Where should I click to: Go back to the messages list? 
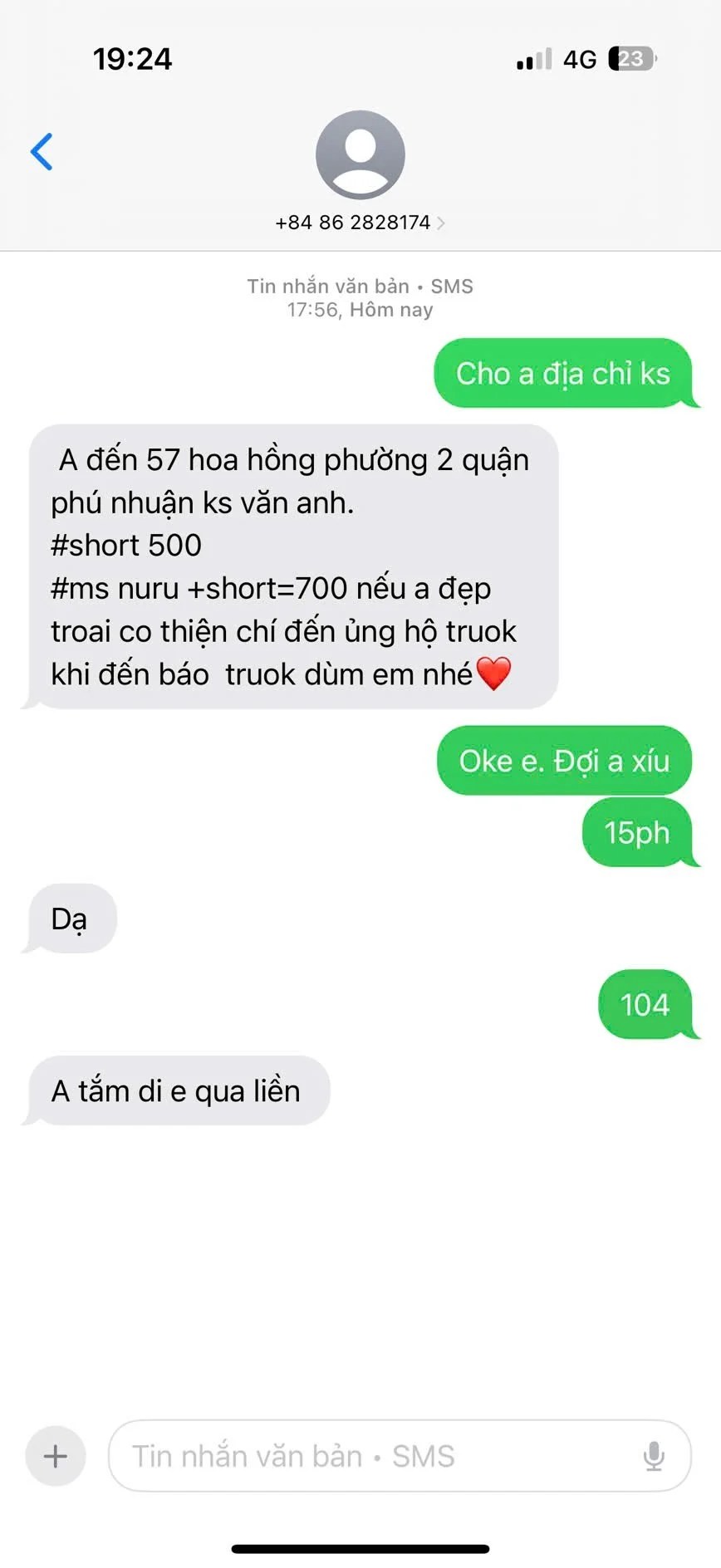(42, 151)
